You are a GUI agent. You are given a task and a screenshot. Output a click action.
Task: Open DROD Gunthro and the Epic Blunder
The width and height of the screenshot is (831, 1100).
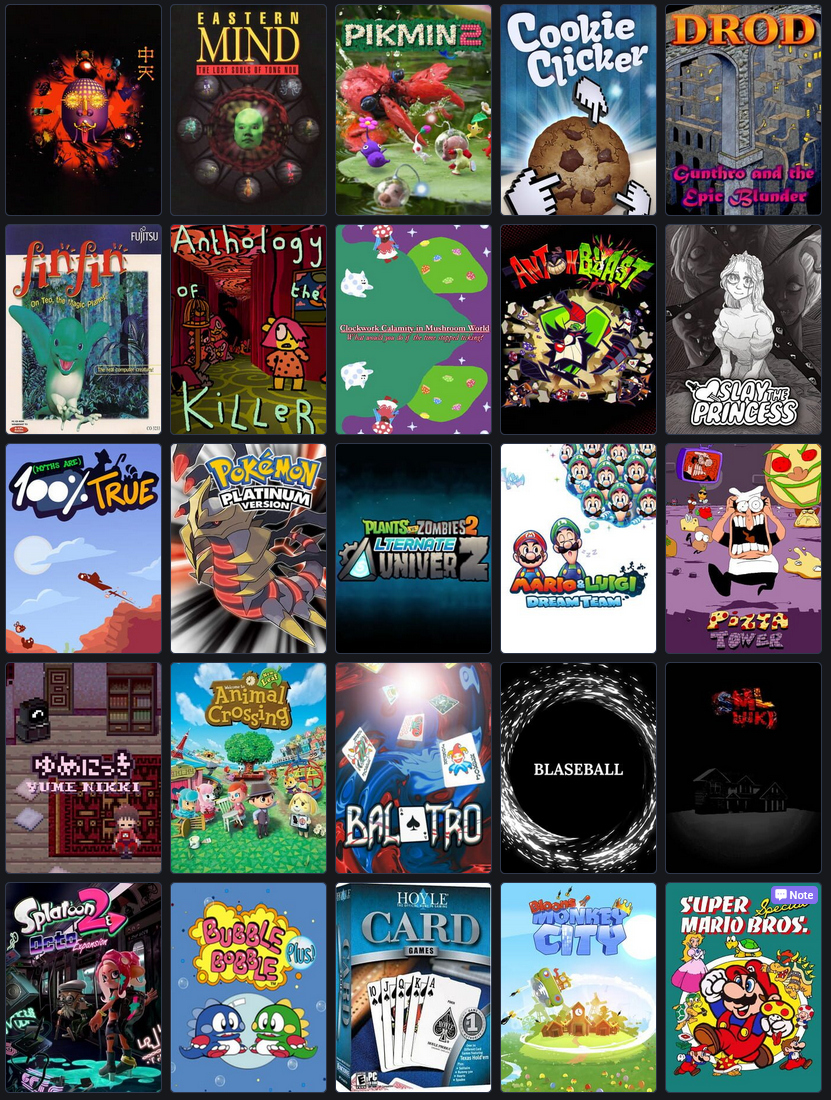(743, 110)
